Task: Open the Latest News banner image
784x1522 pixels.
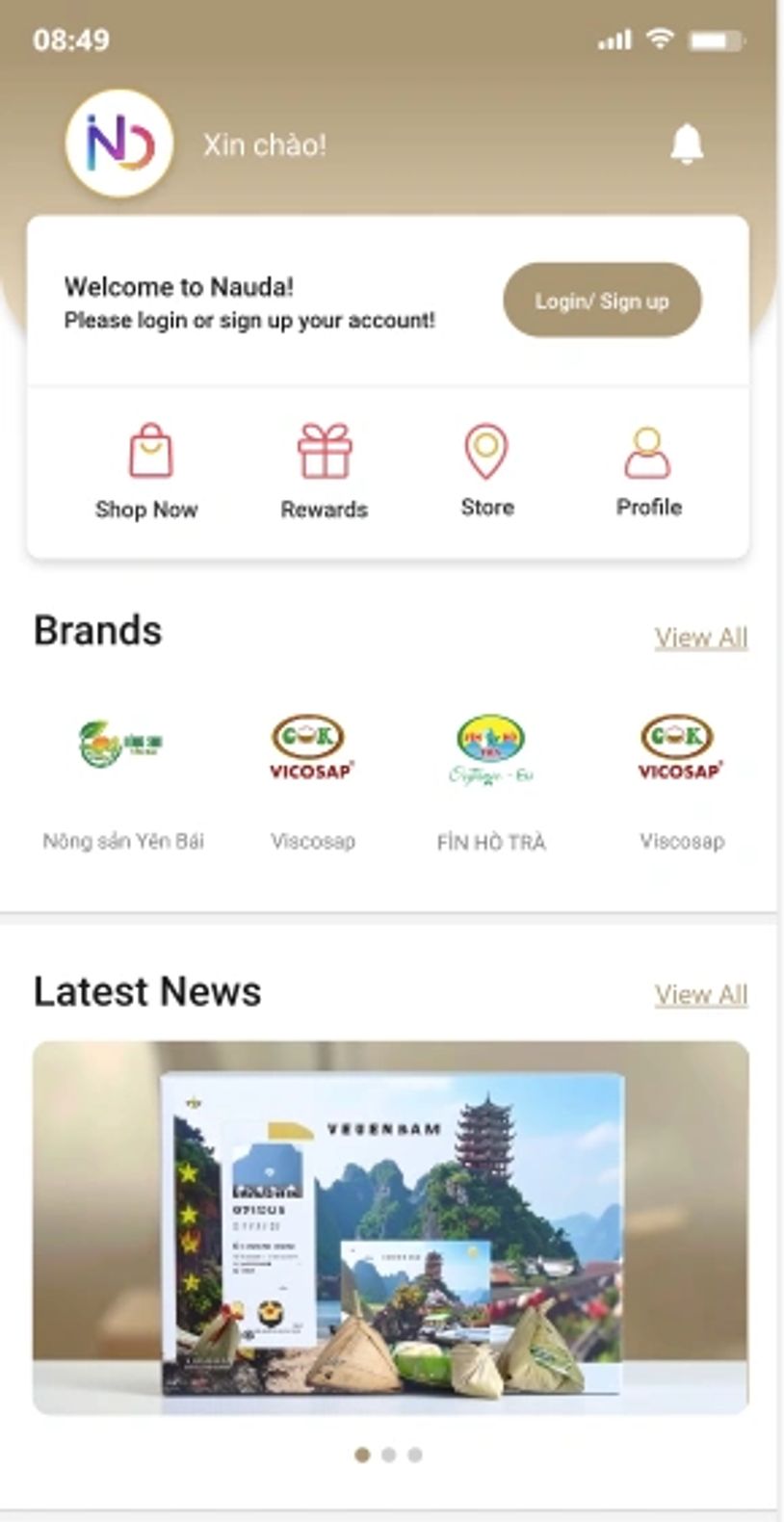Action: [x=391, y=1226]
